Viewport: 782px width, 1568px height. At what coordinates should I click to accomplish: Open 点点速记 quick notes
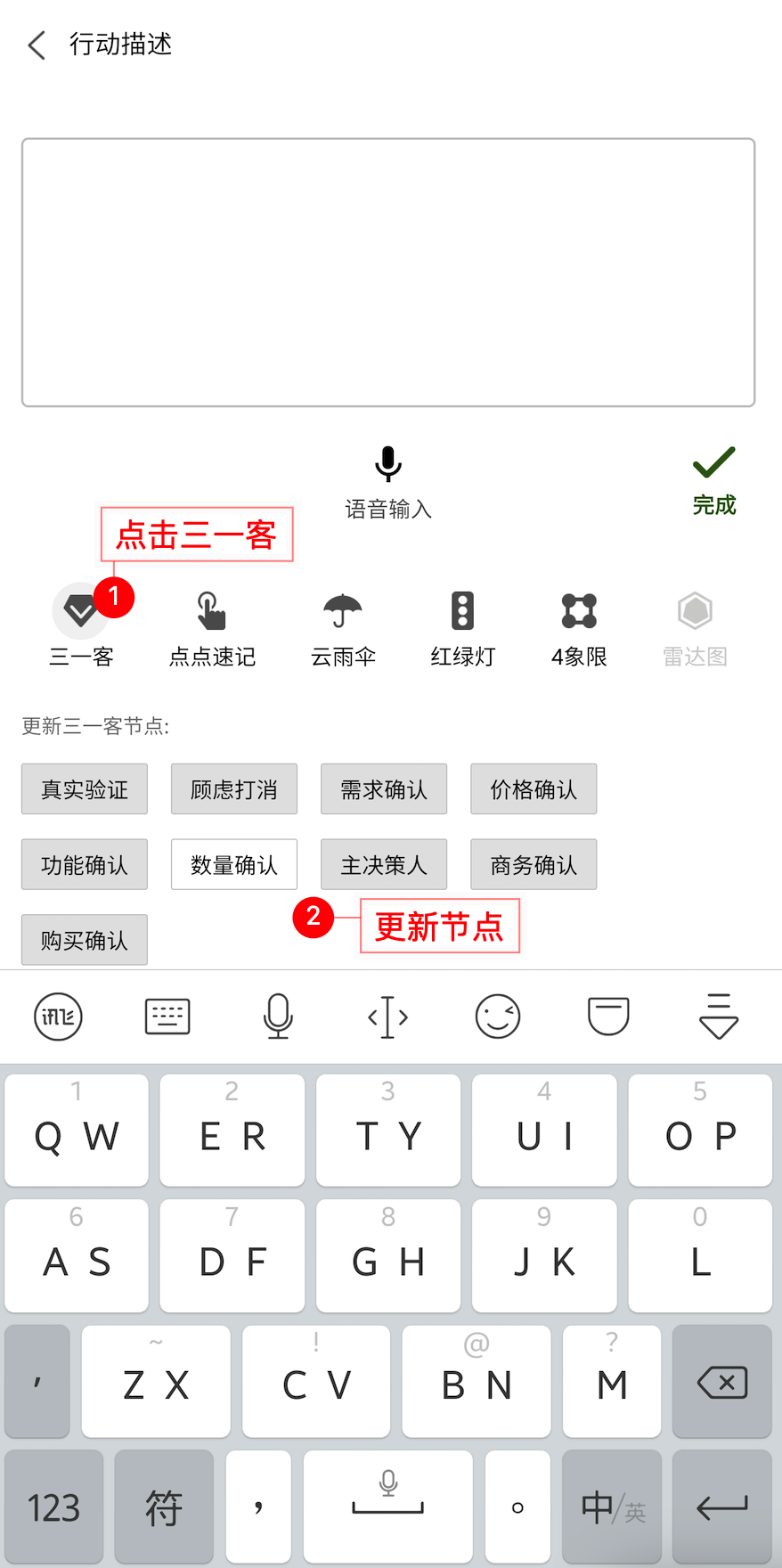(x=212, y=629)
